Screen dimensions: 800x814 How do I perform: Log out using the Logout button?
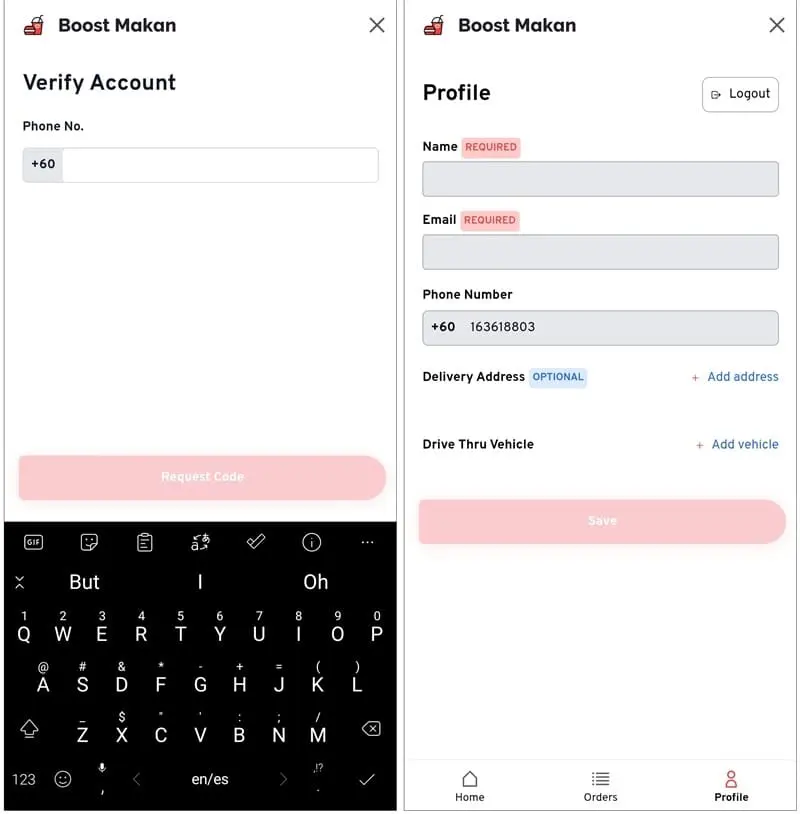740,94
